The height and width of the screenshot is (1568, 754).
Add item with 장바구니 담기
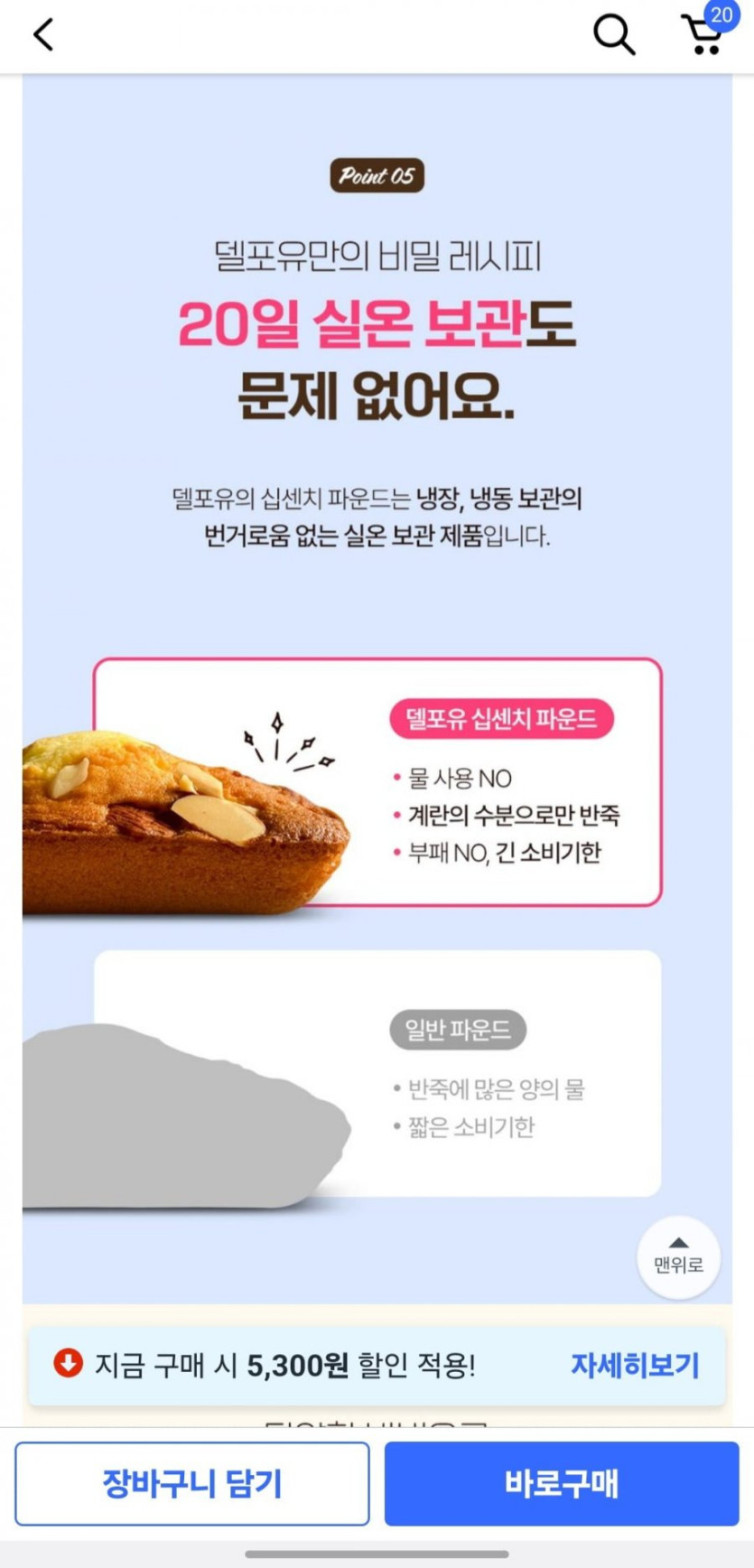tap(192, 1483)
